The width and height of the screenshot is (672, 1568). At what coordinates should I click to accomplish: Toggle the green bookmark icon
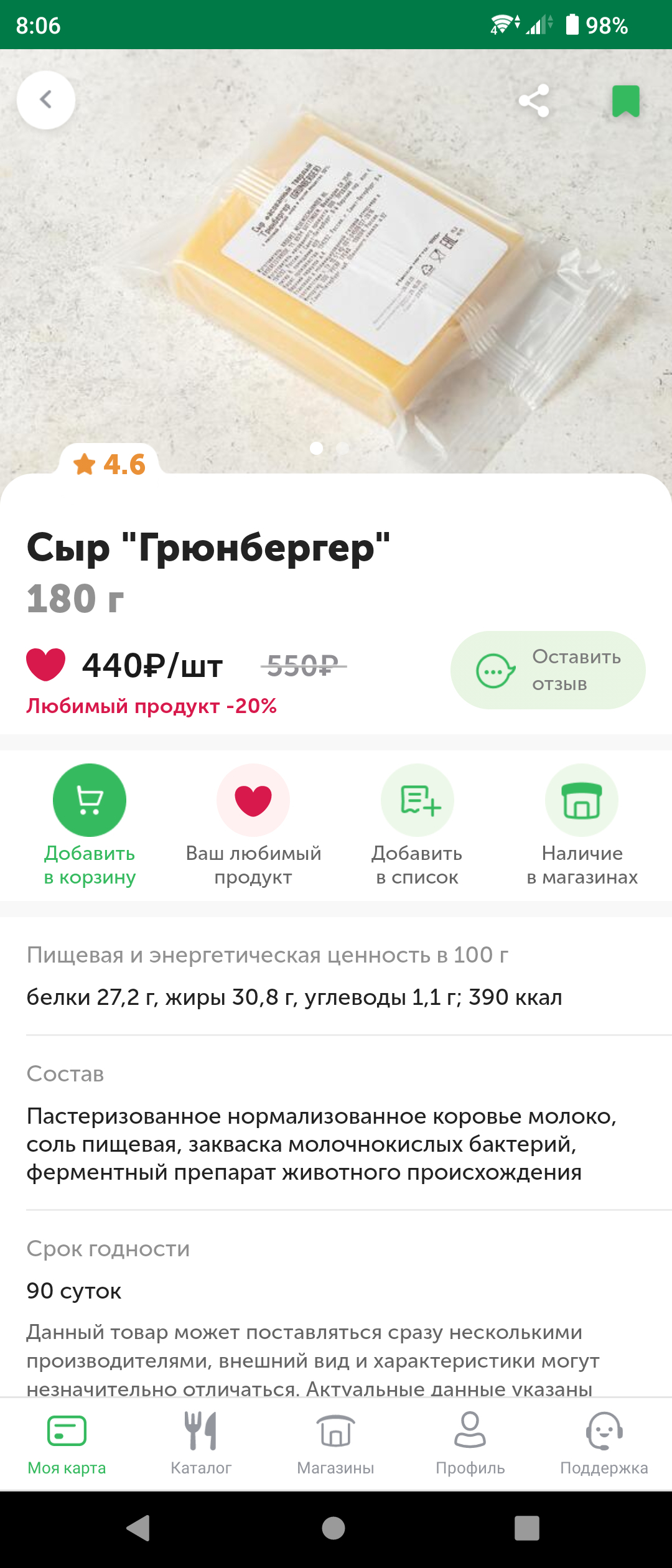625,101
